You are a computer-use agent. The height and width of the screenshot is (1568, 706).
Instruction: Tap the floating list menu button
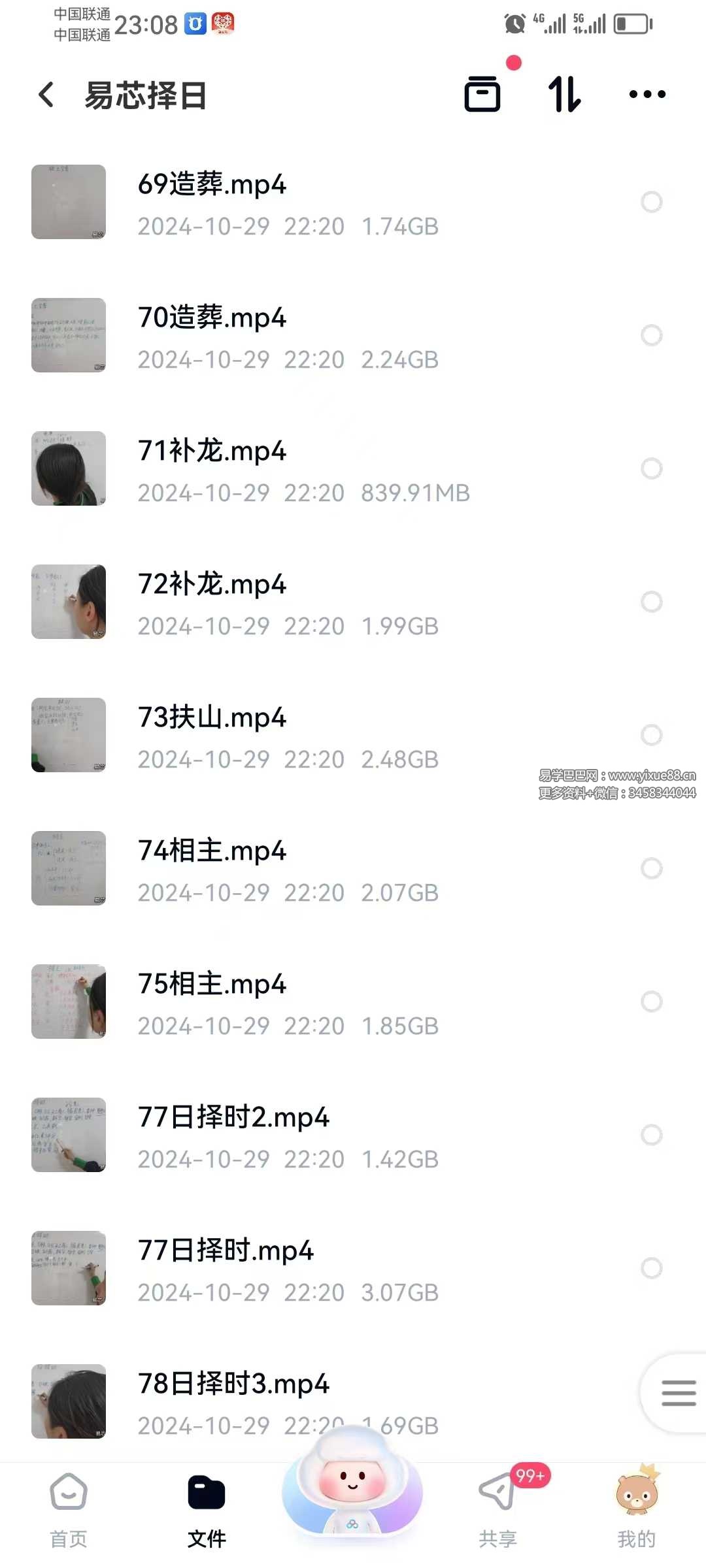(678, 1393)
